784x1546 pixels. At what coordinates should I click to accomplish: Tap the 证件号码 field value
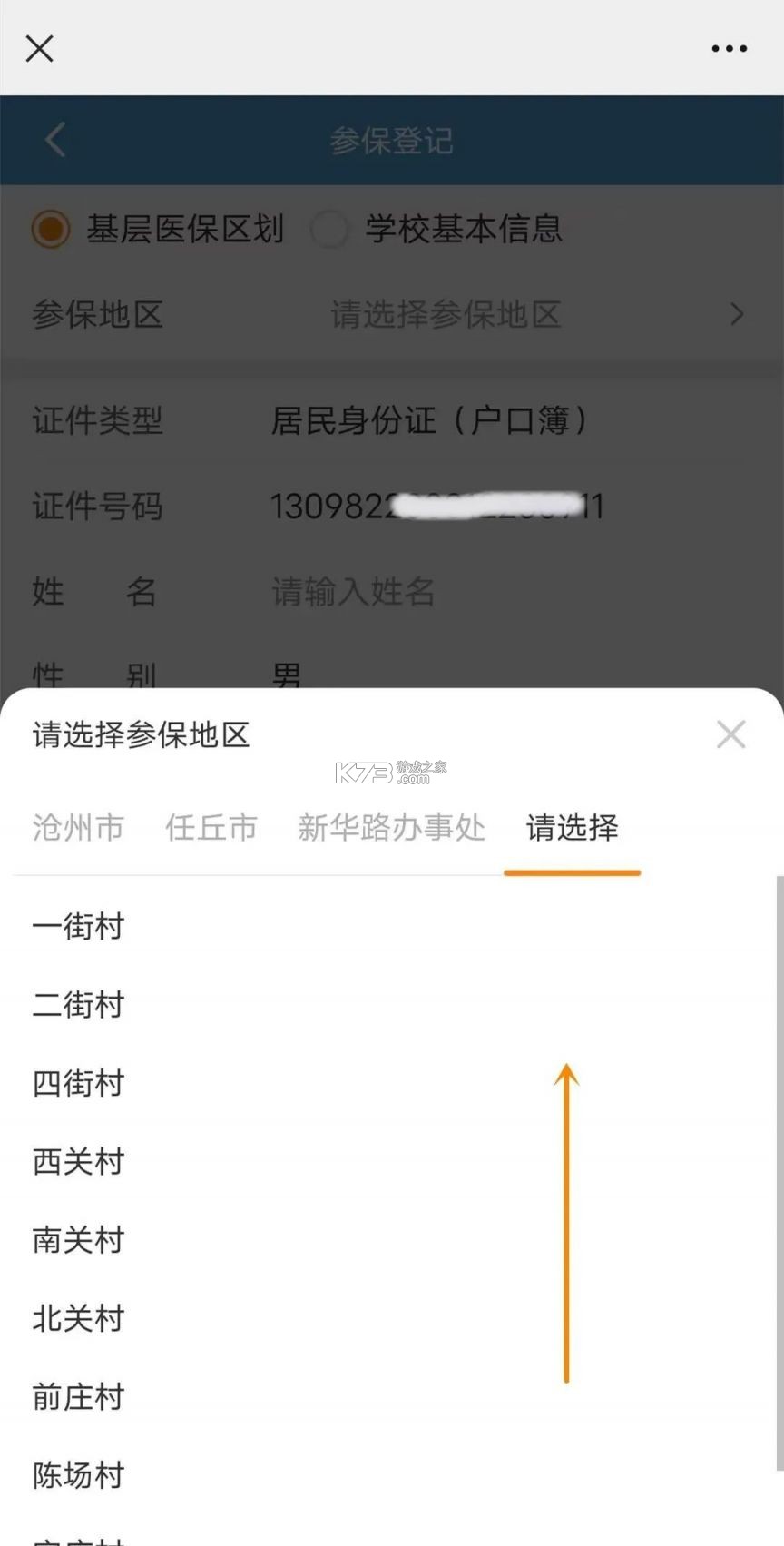[436, 507]
